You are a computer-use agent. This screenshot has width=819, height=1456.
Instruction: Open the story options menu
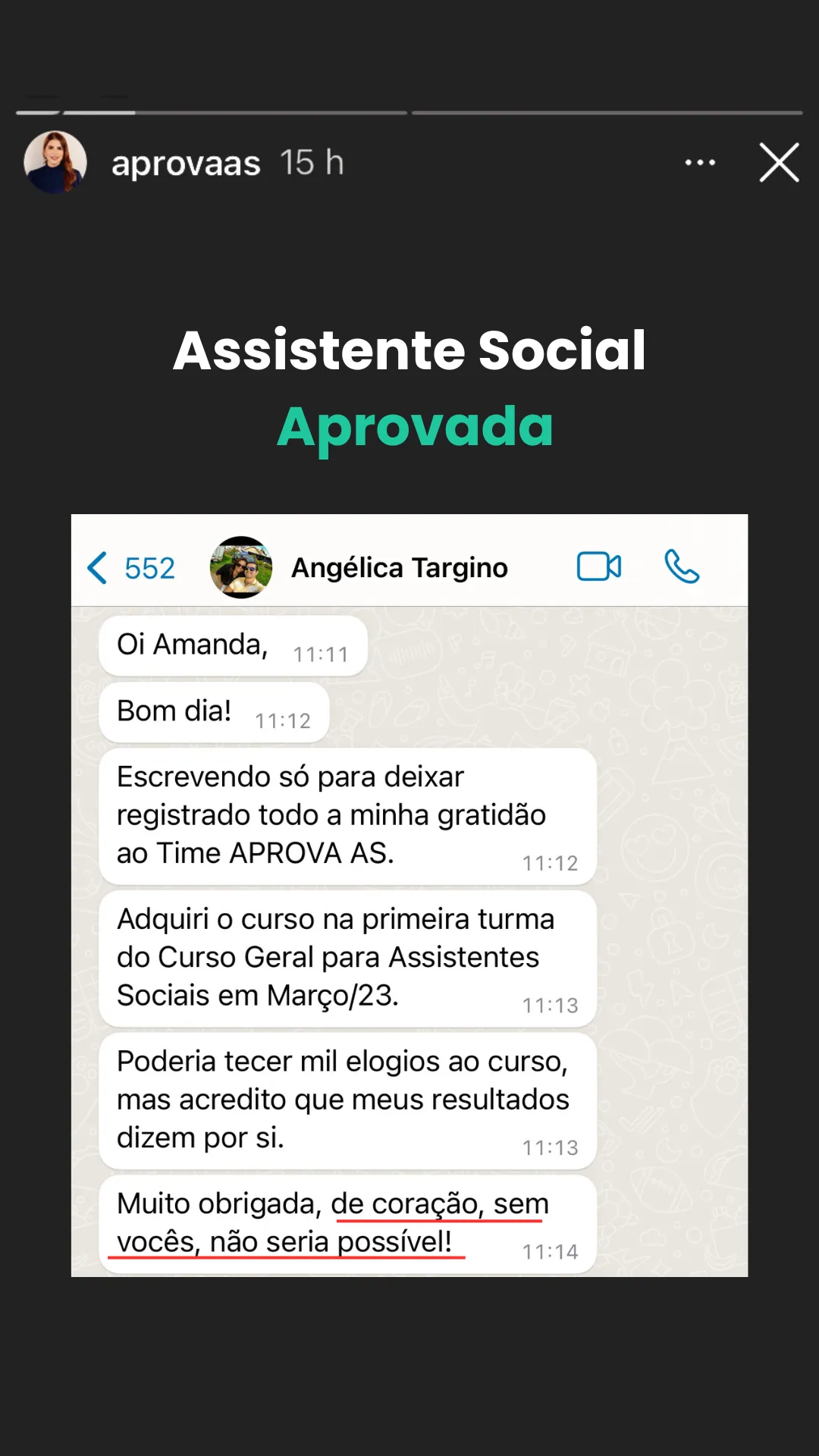(x=699, y=162)
